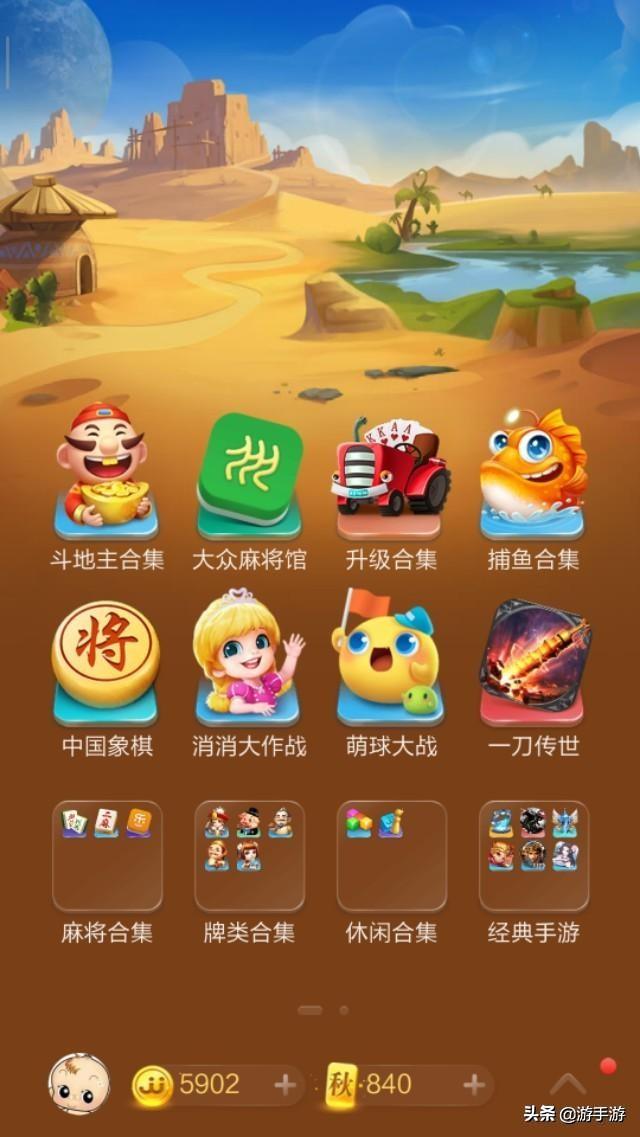Expand the bottom panel with up arrow
Image resolution: width=640 pixels, height=1137 pixels.
(568, 1084)
